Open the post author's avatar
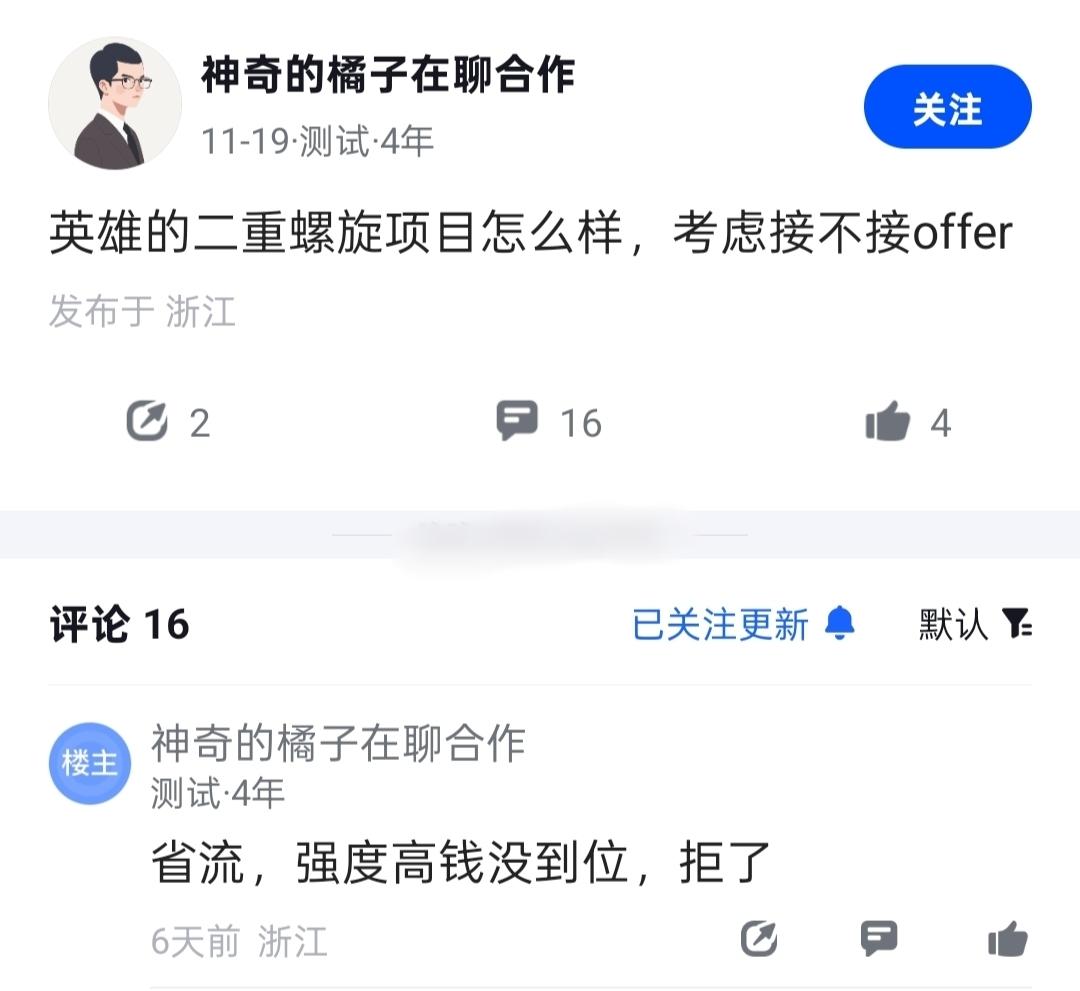This screenshot has height=991, width=1080. pyautogui.click(x=115, y=104)
